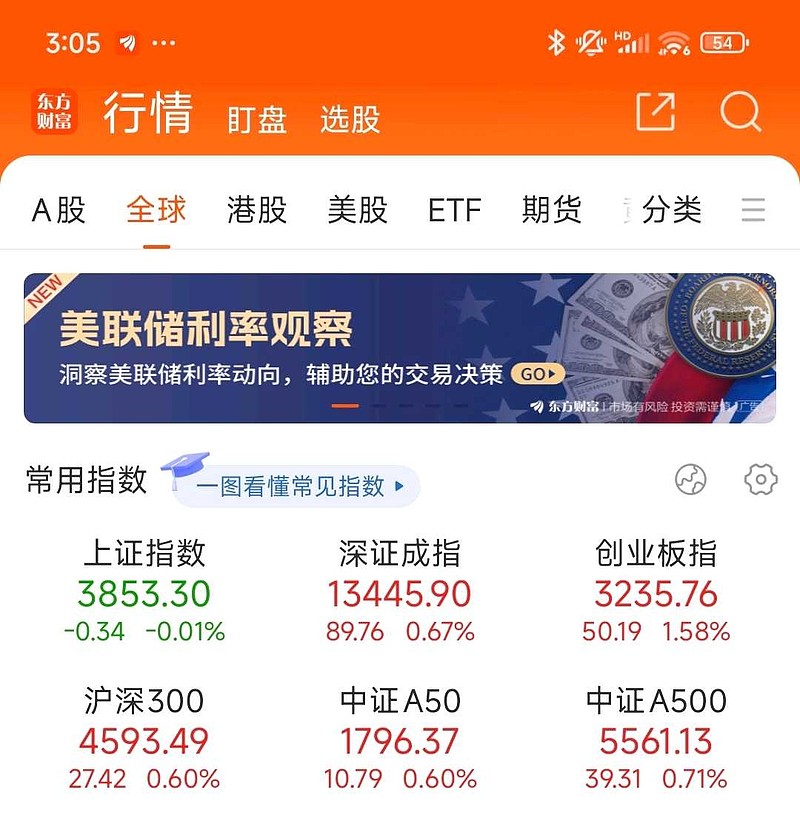Viewport: 800px width, 824px height.
Task: Select the A股 market tab
Action: [x=59, y=210]
